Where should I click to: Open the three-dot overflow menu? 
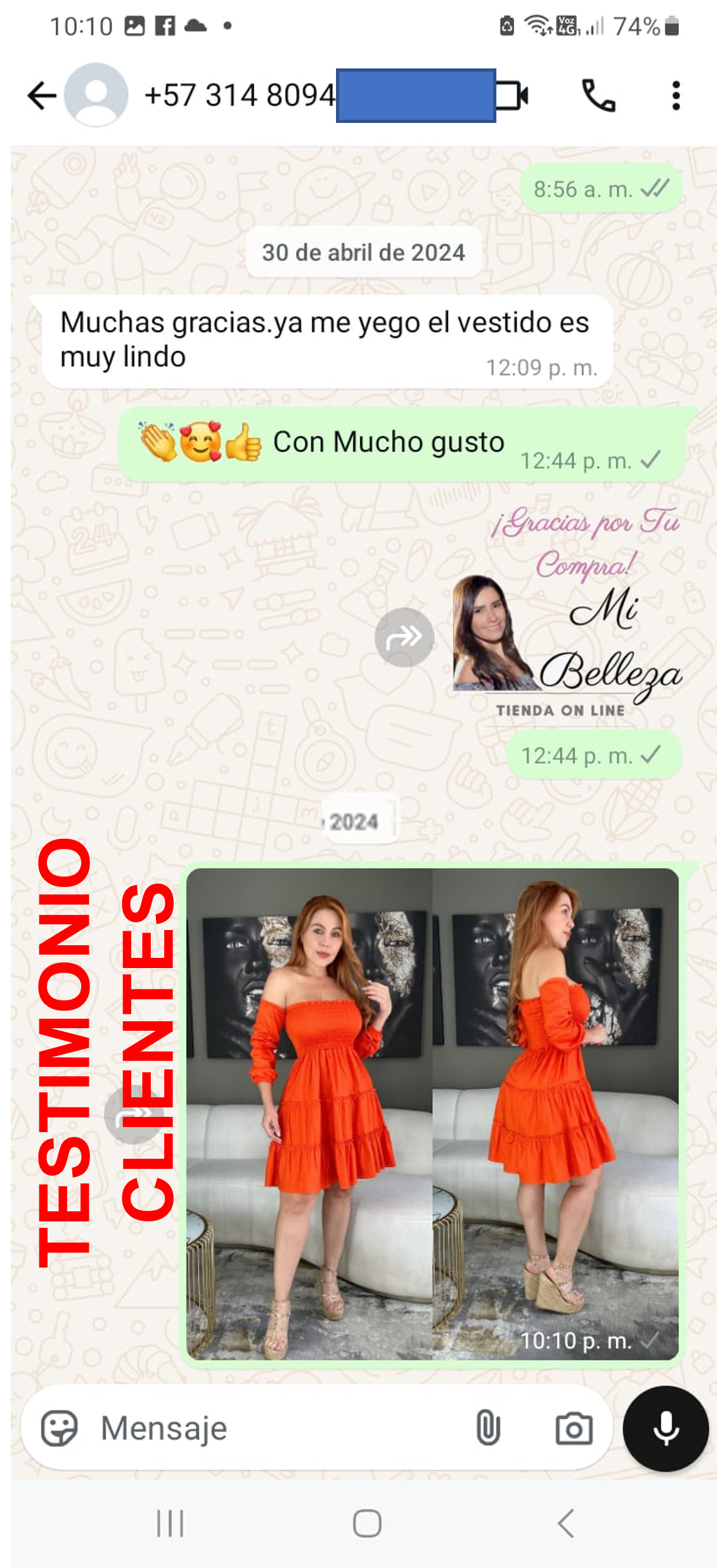(x=676, y=96)
